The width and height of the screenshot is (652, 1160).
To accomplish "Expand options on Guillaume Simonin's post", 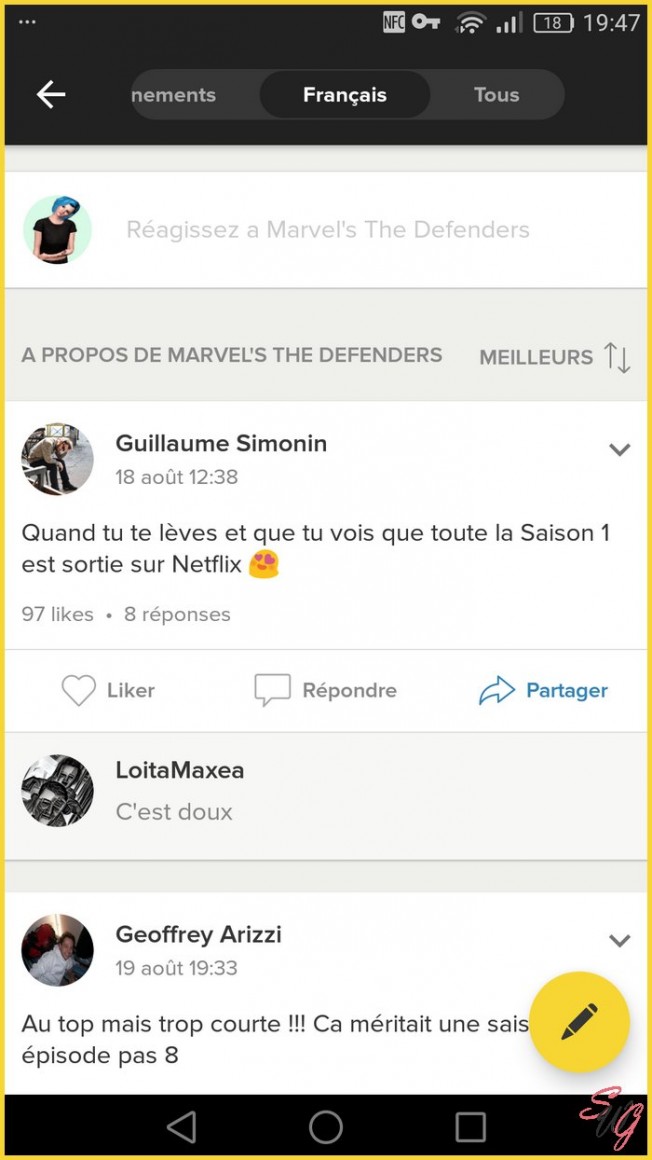I will [x=619, y=449].
